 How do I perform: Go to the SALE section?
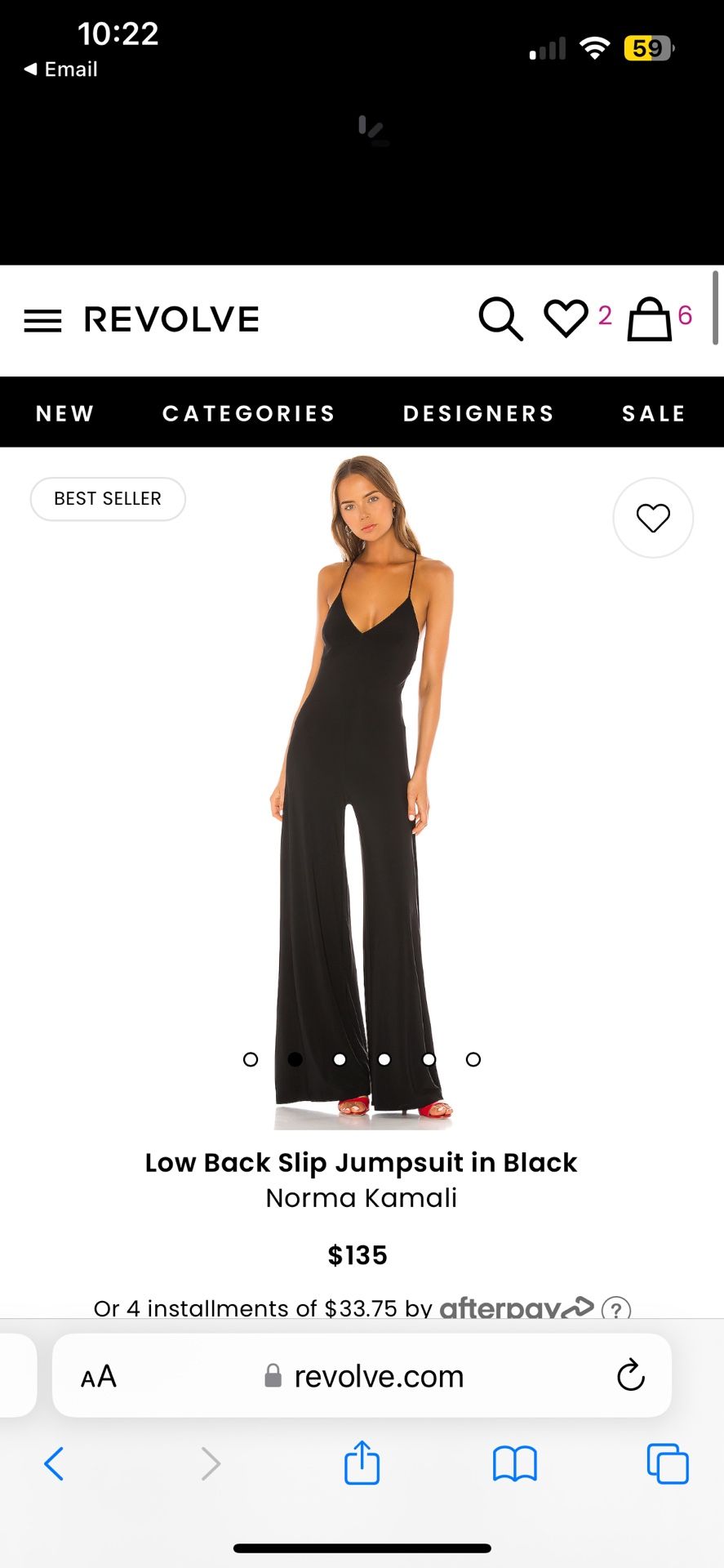pos(653,413)
